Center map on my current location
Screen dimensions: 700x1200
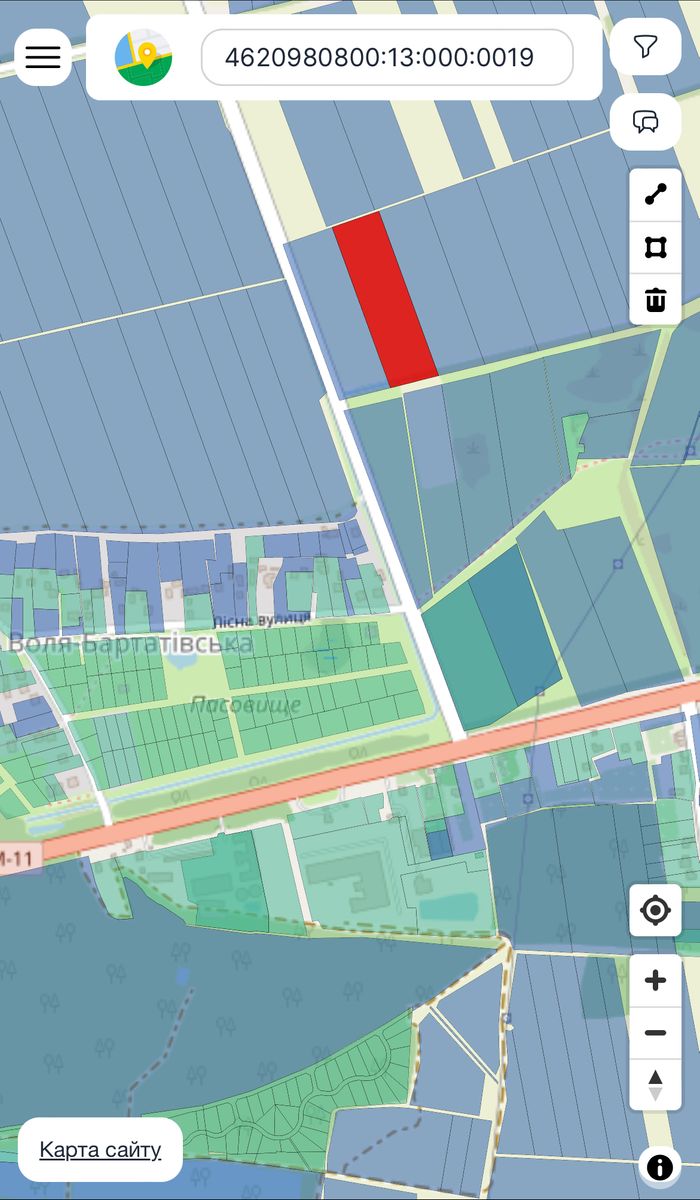(656, 910)
